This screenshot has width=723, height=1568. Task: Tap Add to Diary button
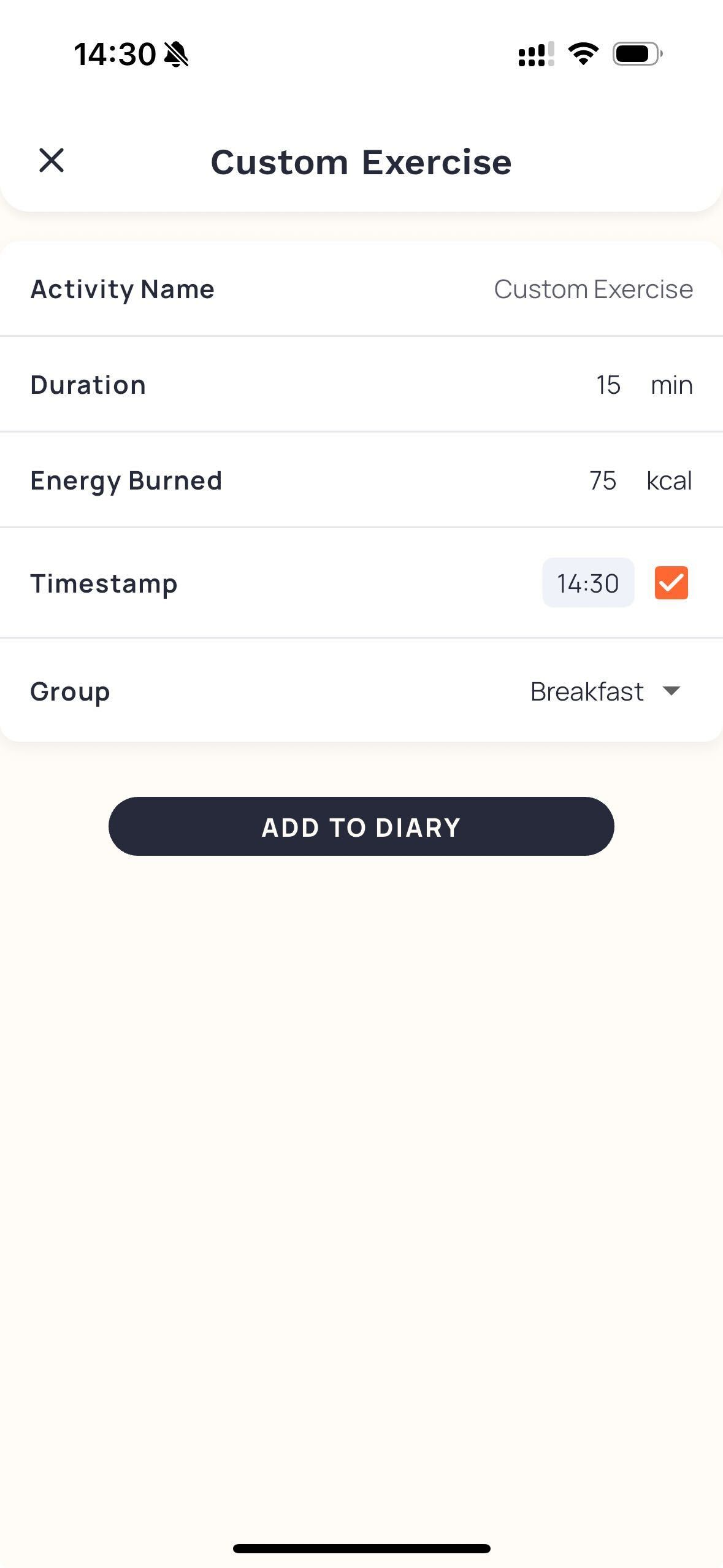(x=361, y=826)
